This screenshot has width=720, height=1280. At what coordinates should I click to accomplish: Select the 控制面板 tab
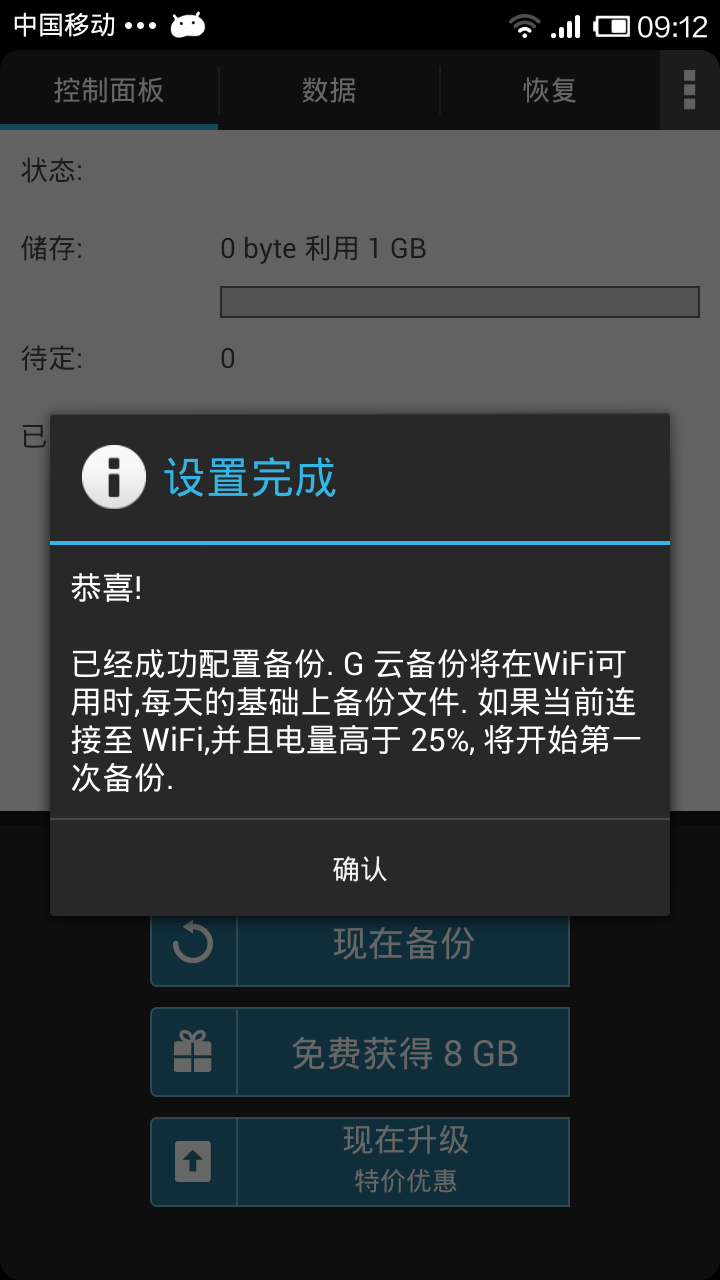(x=109, y=90)
